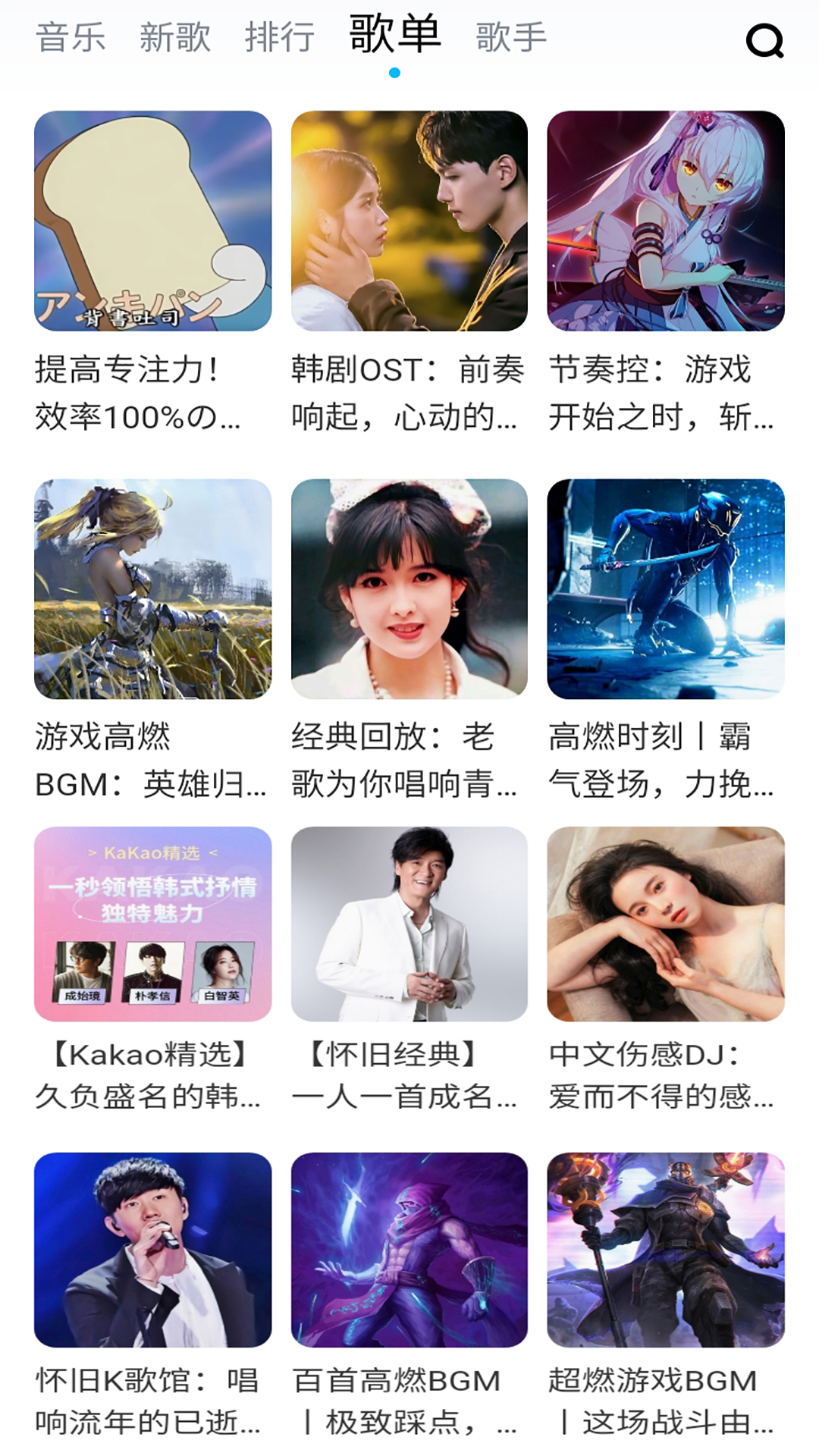Open the 超燃游戏BGM playlist
This screenshot has width=819, height=1456.
tap(666, 1250)
